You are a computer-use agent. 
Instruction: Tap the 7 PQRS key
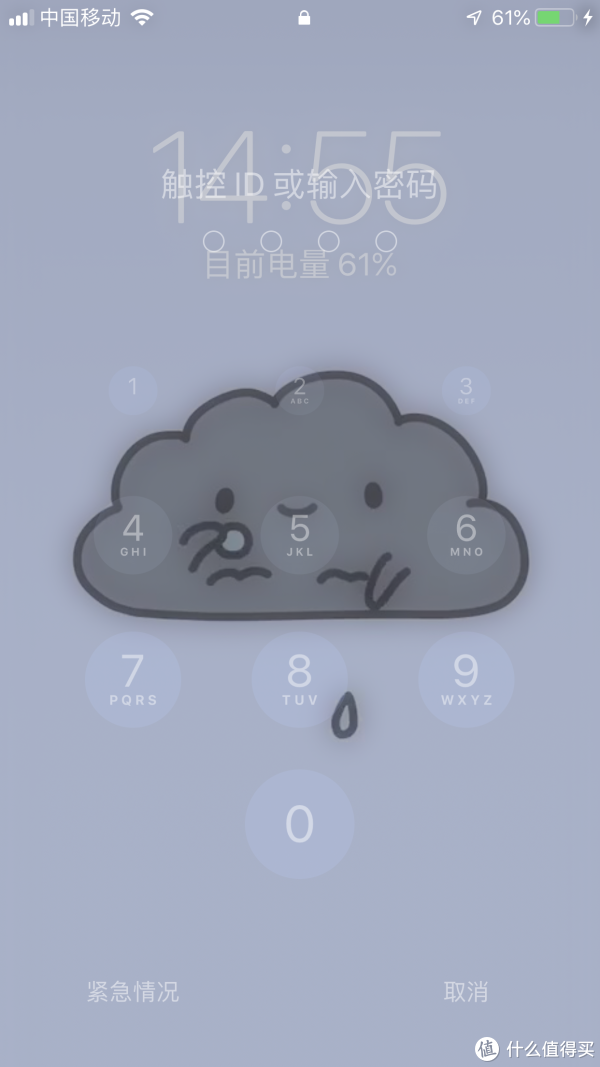click(x=133, y=679)
